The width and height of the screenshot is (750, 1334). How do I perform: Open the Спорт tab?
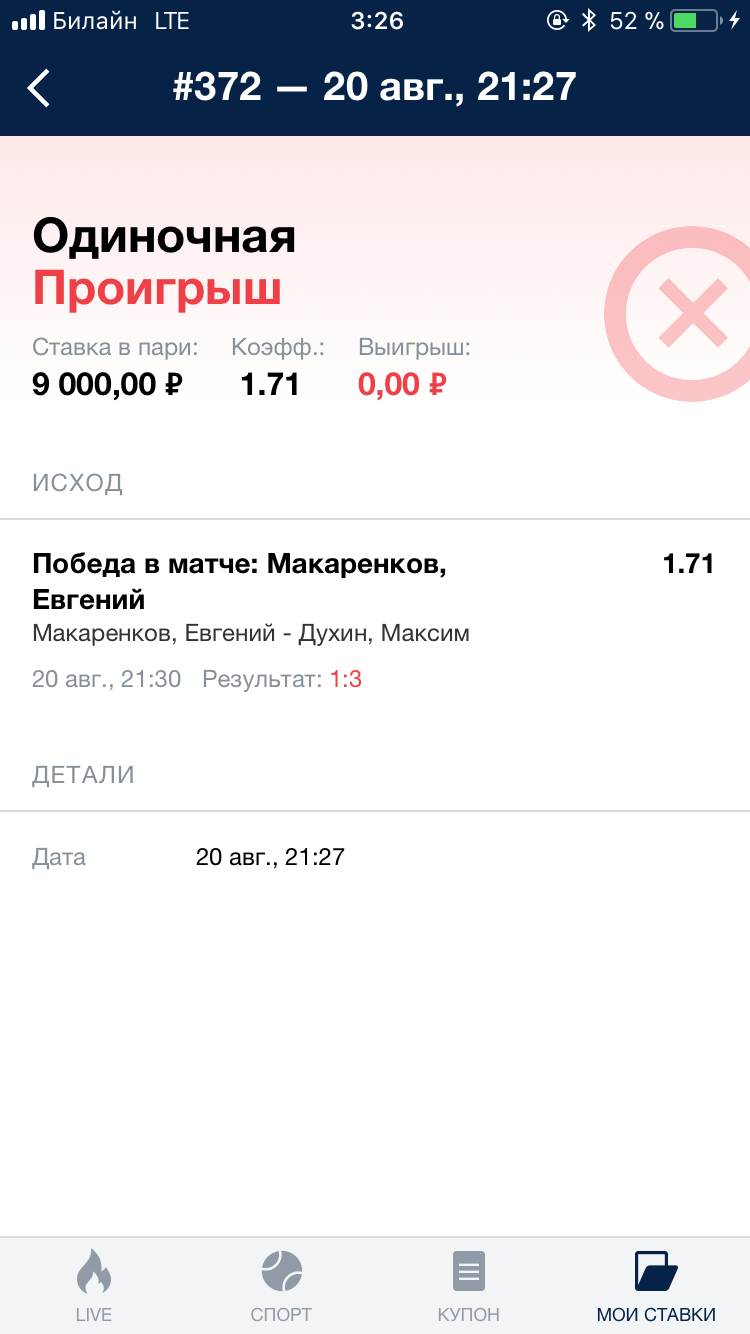[281, 1286]
